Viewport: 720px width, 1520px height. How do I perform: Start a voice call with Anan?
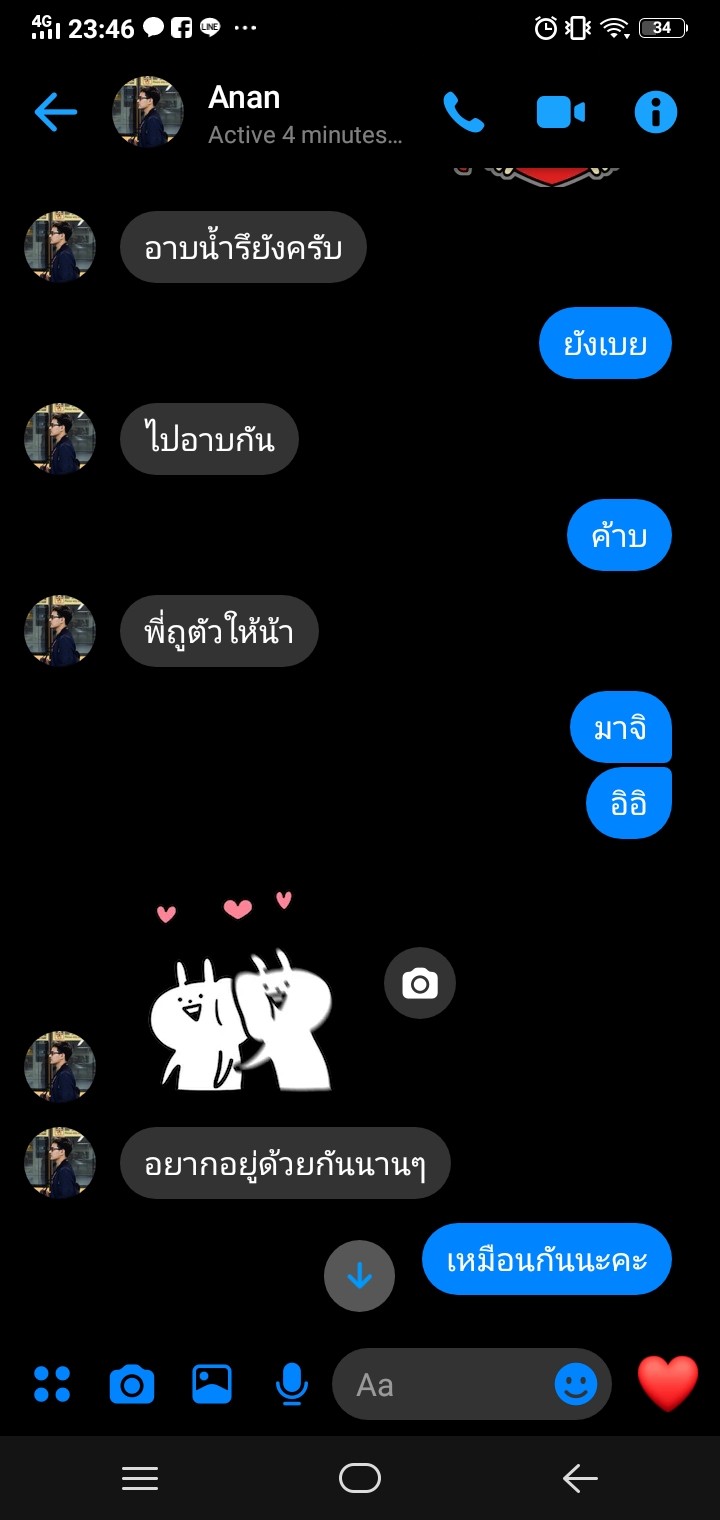(464, 112)
